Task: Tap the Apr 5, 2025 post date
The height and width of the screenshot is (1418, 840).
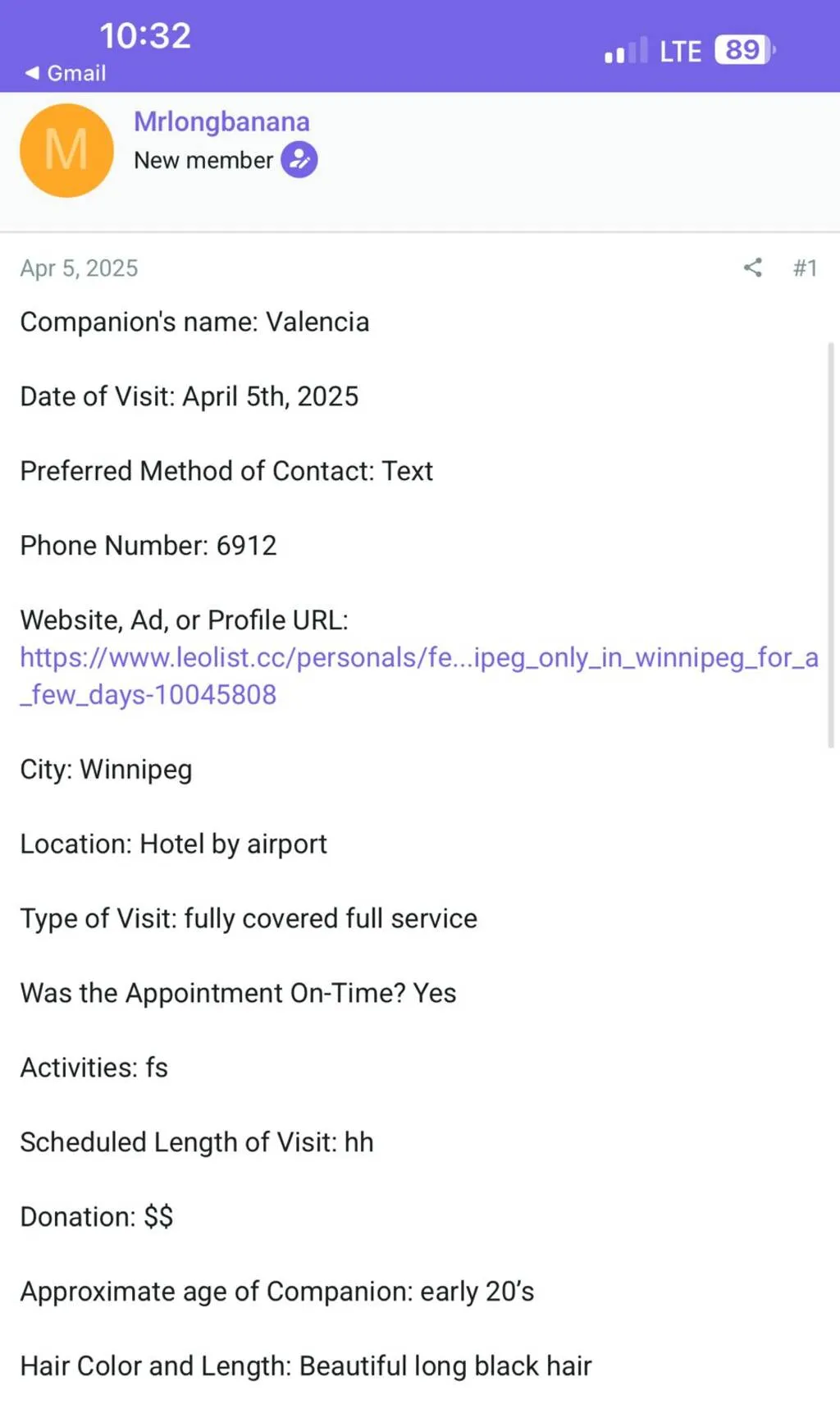Action: click(79, 268)
